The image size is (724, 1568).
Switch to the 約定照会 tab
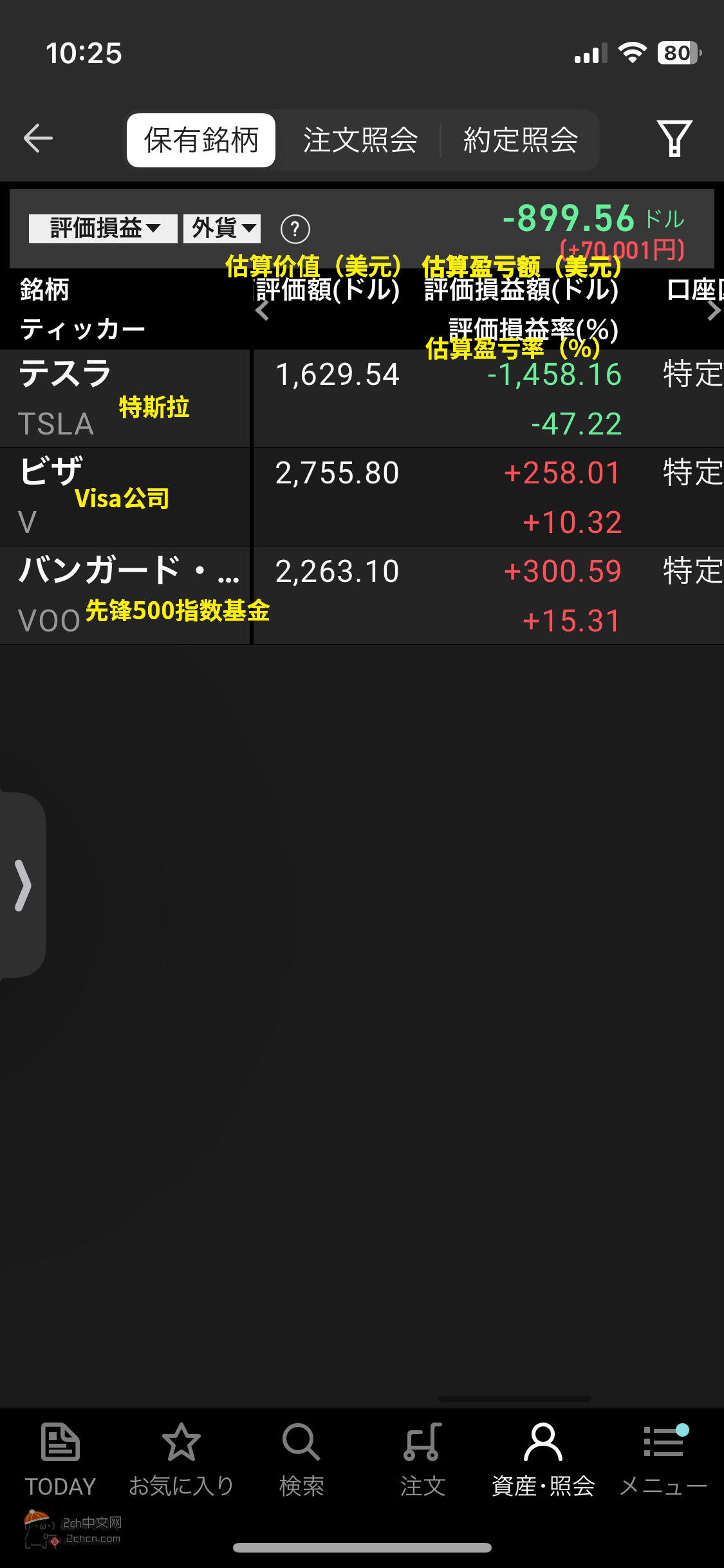(x=520, y=140)
